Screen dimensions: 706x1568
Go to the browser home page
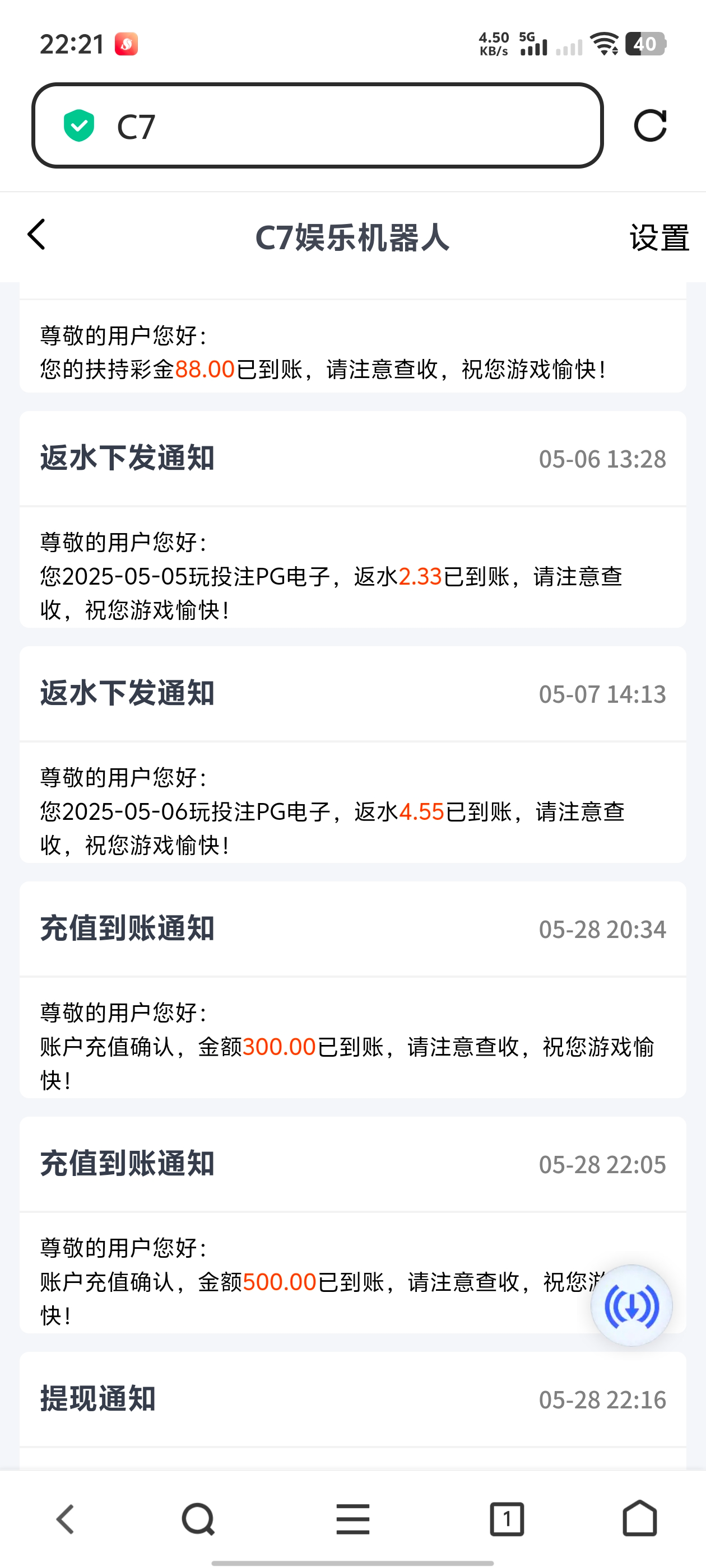(x=640, y=1519)
